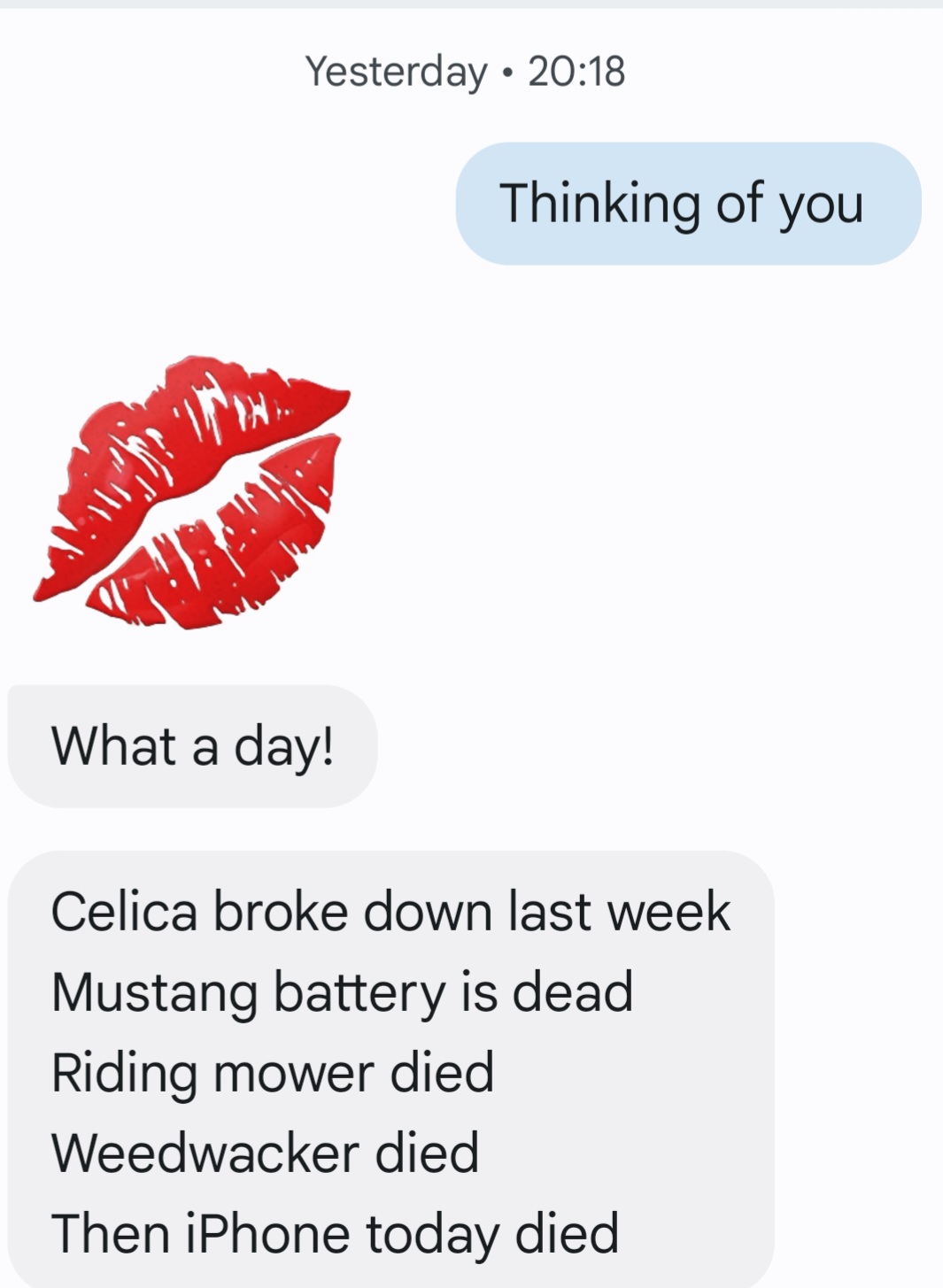943x1288 pixels.
Task: Tap the red kiss mark emoji message
Action: coord(192,493)
